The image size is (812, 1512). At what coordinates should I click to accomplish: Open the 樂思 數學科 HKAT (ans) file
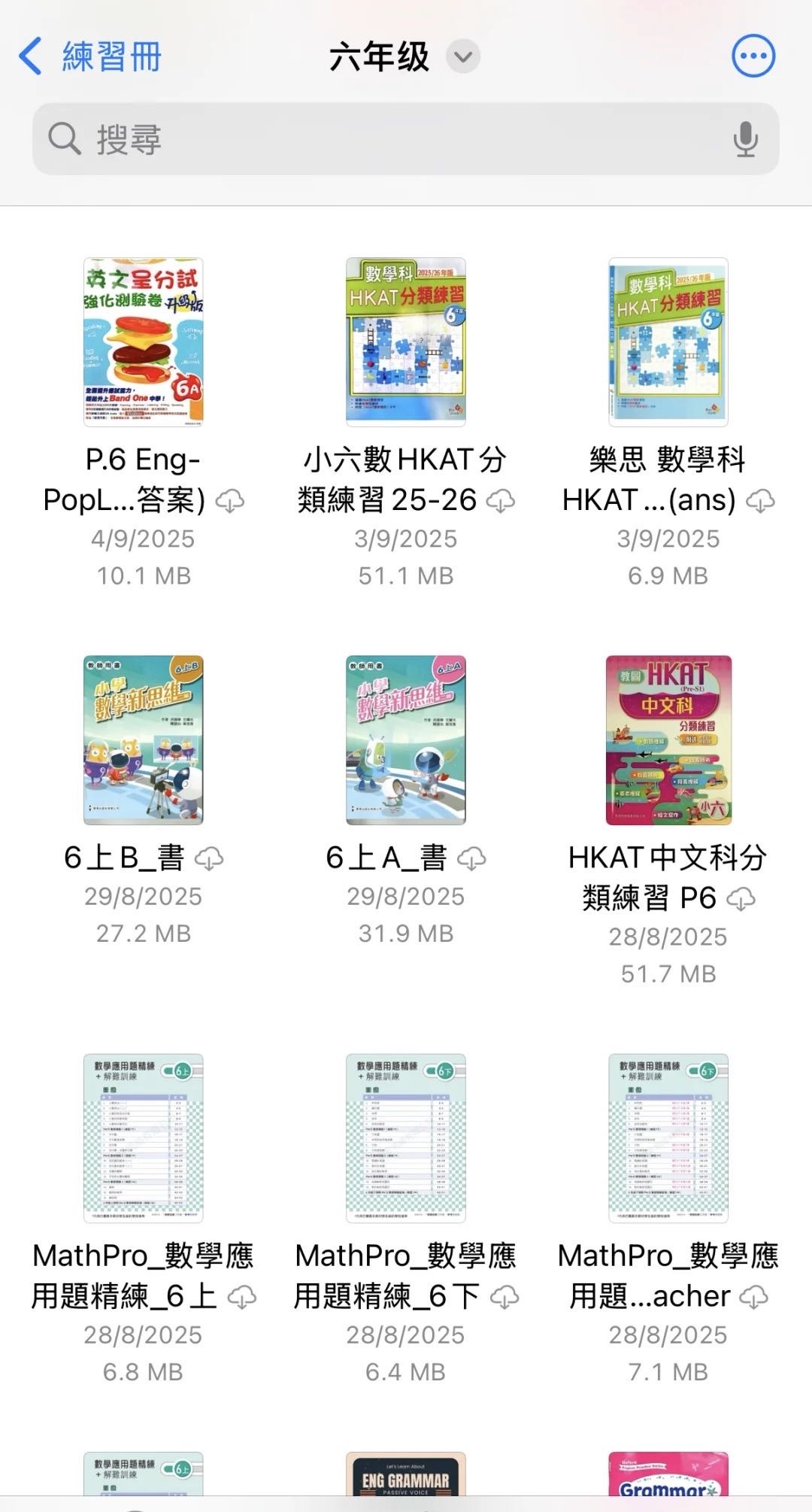pos(668,342)
